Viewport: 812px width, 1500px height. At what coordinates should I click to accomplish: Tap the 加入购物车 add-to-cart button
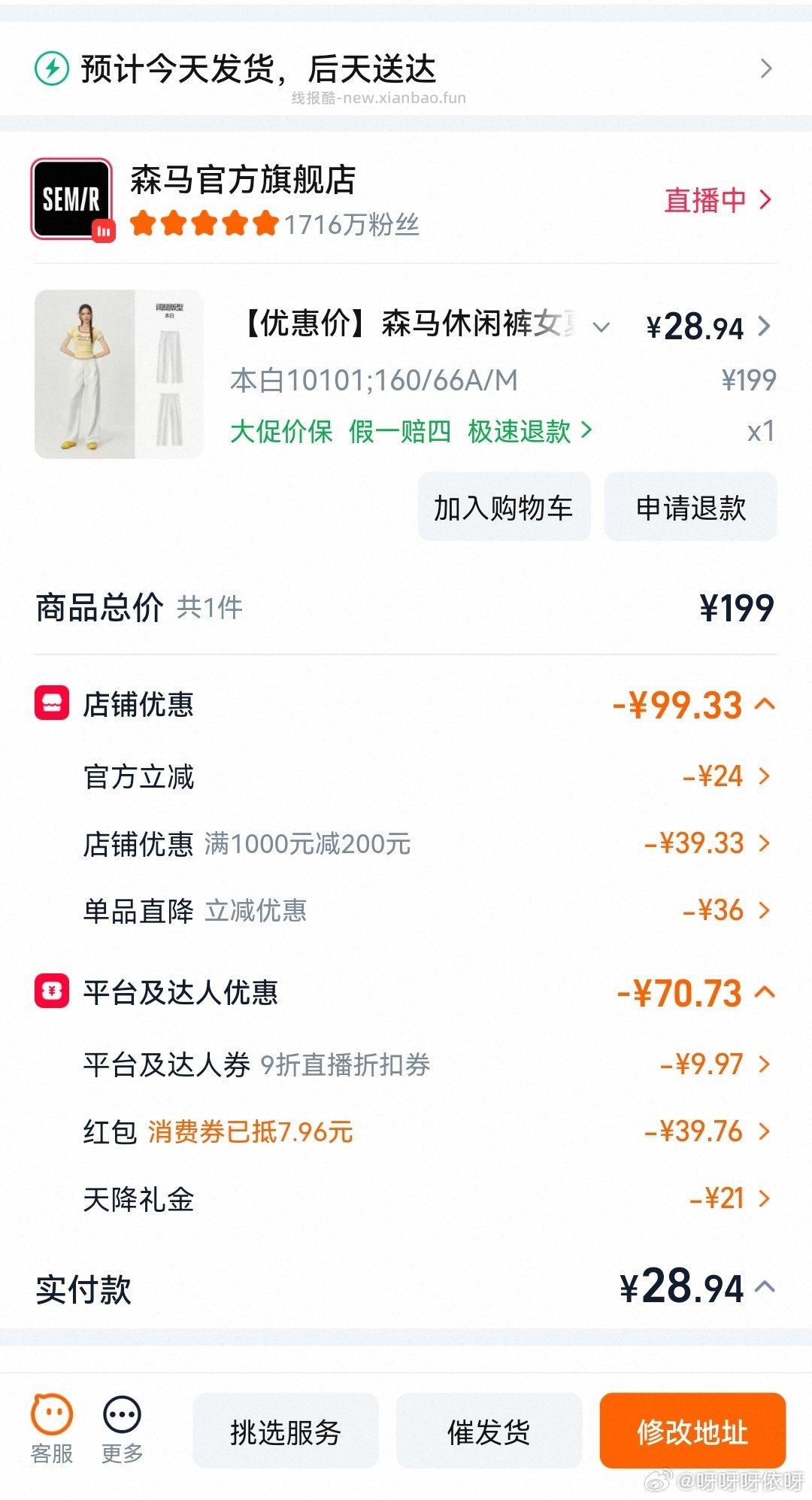point(504,507)
